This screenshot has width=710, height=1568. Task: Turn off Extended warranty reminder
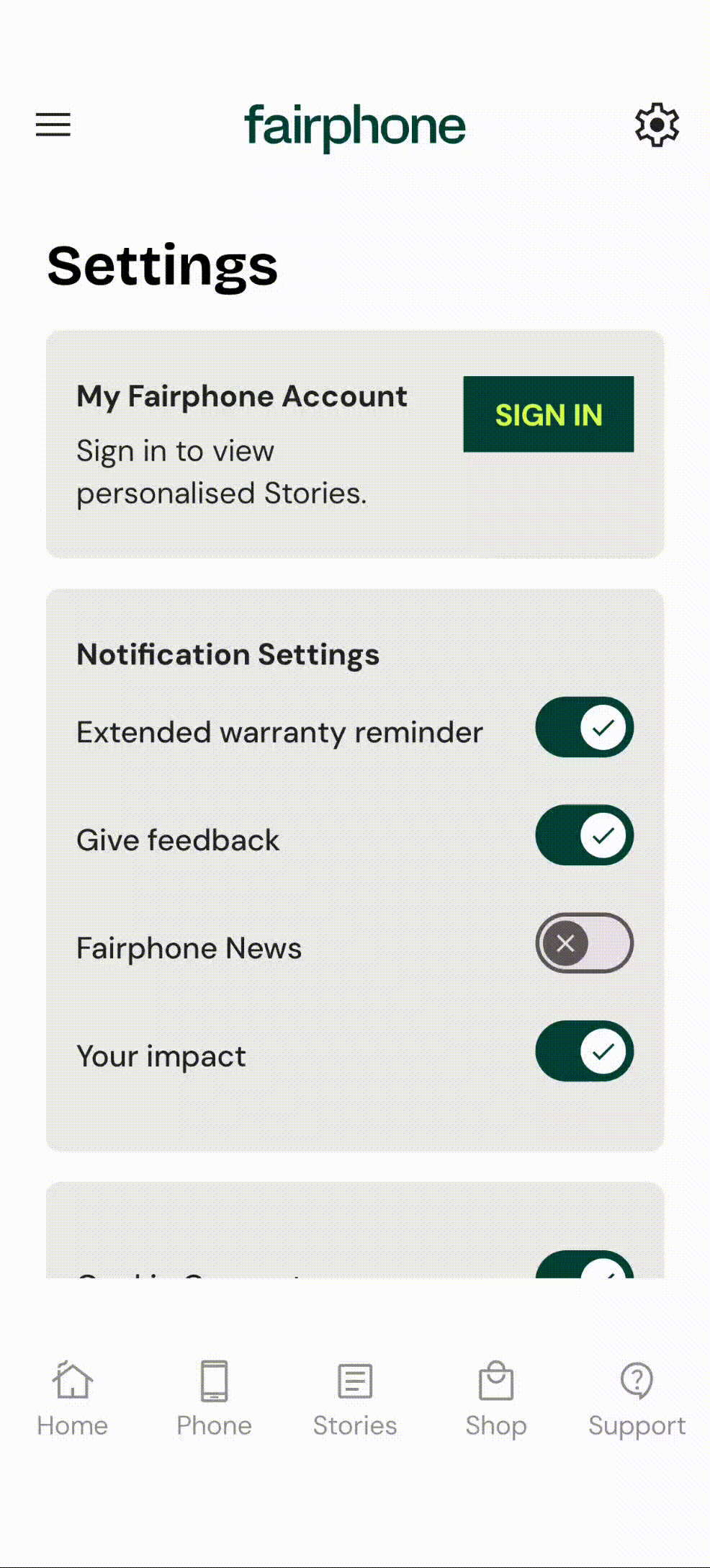click(584, 727)
